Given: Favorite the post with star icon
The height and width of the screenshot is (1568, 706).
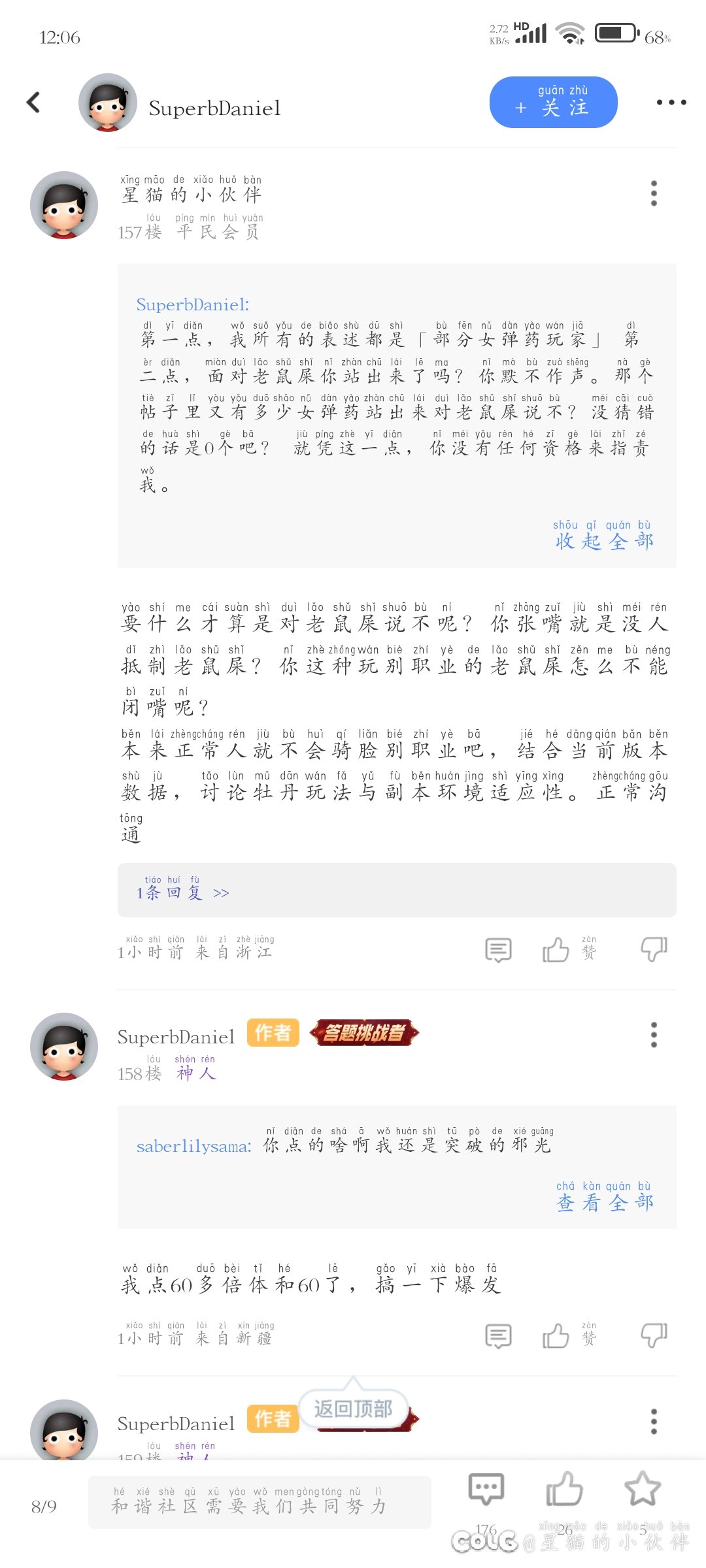Looking at the screenshot, I should pyautogui.click(x=642, y=1492).
